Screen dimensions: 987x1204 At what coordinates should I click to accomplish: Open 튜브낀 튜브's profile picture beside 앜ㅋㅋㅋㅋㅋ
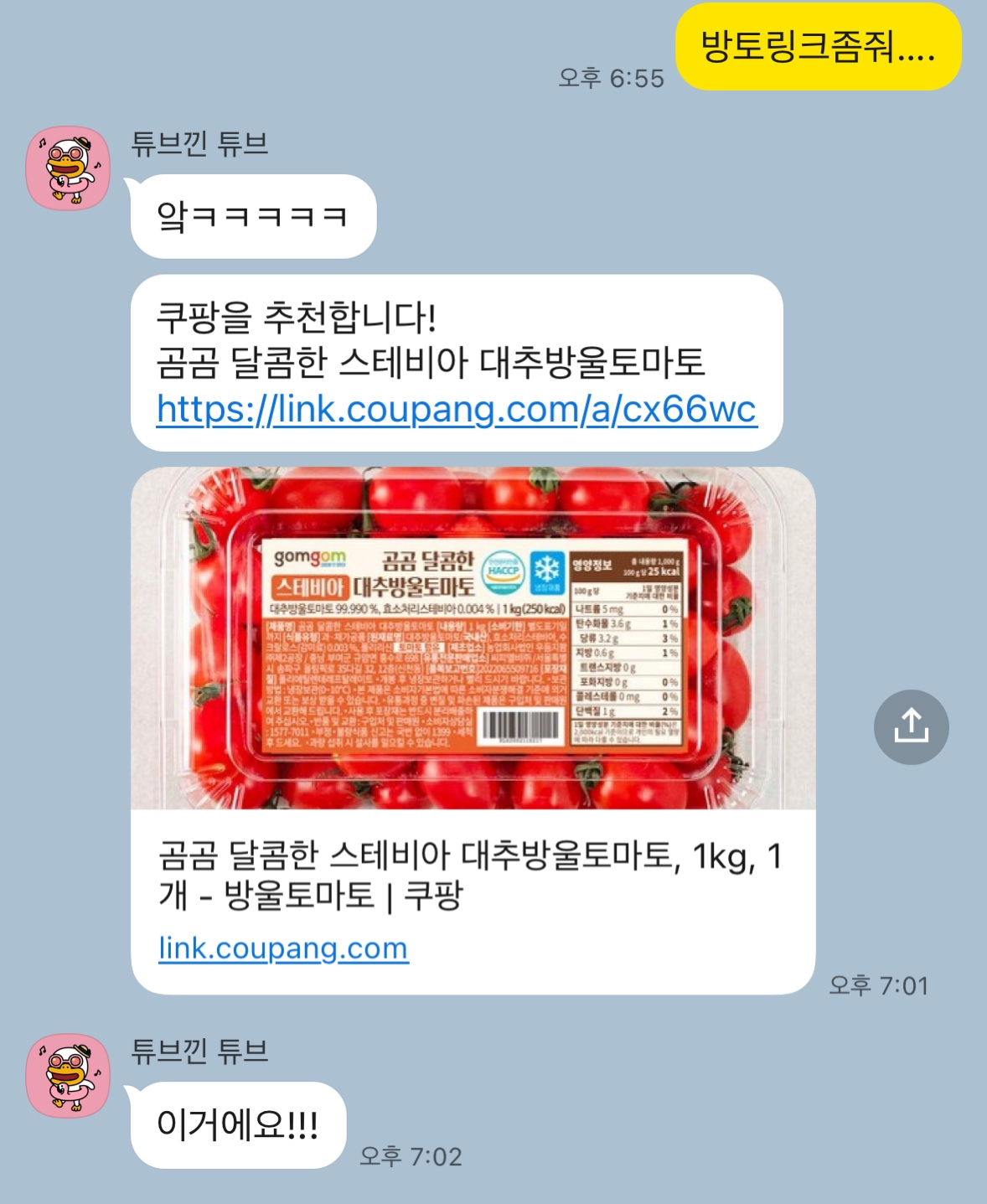pos(68,168)
